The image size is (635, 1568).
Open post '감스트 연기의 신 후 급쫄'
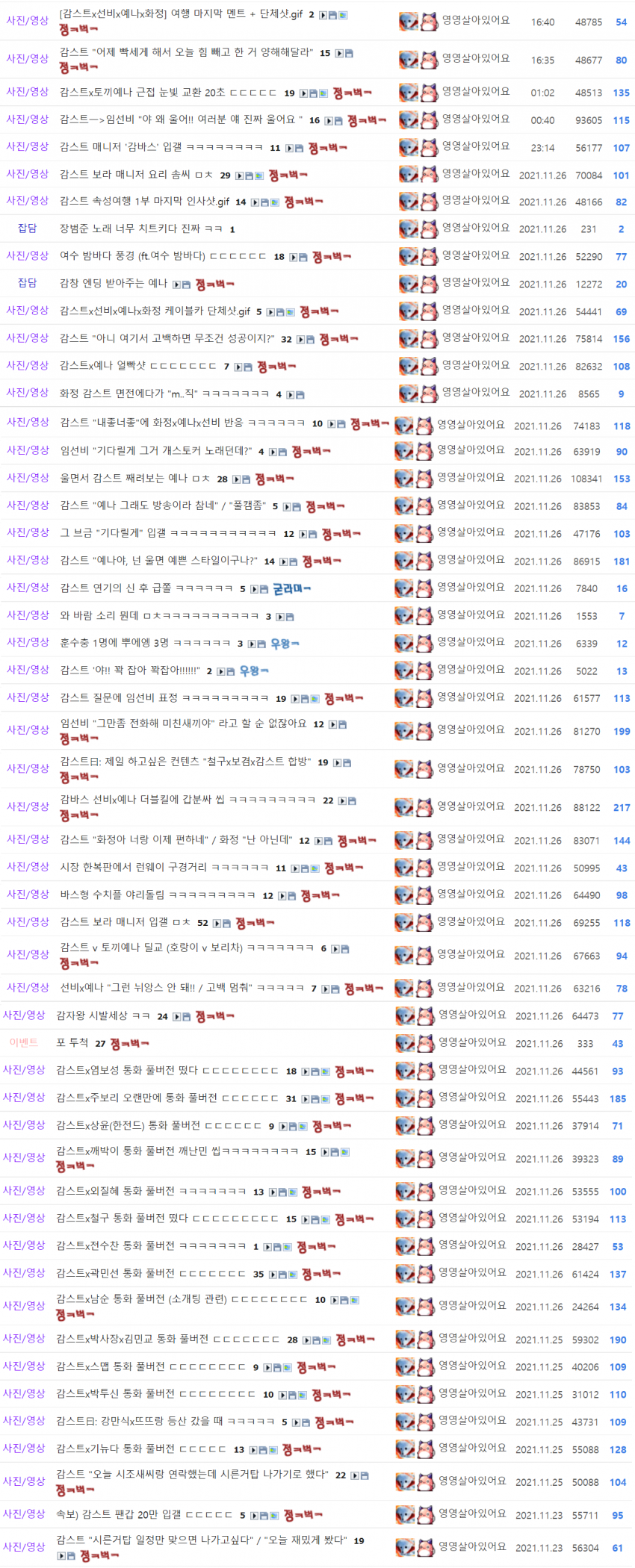146,588
